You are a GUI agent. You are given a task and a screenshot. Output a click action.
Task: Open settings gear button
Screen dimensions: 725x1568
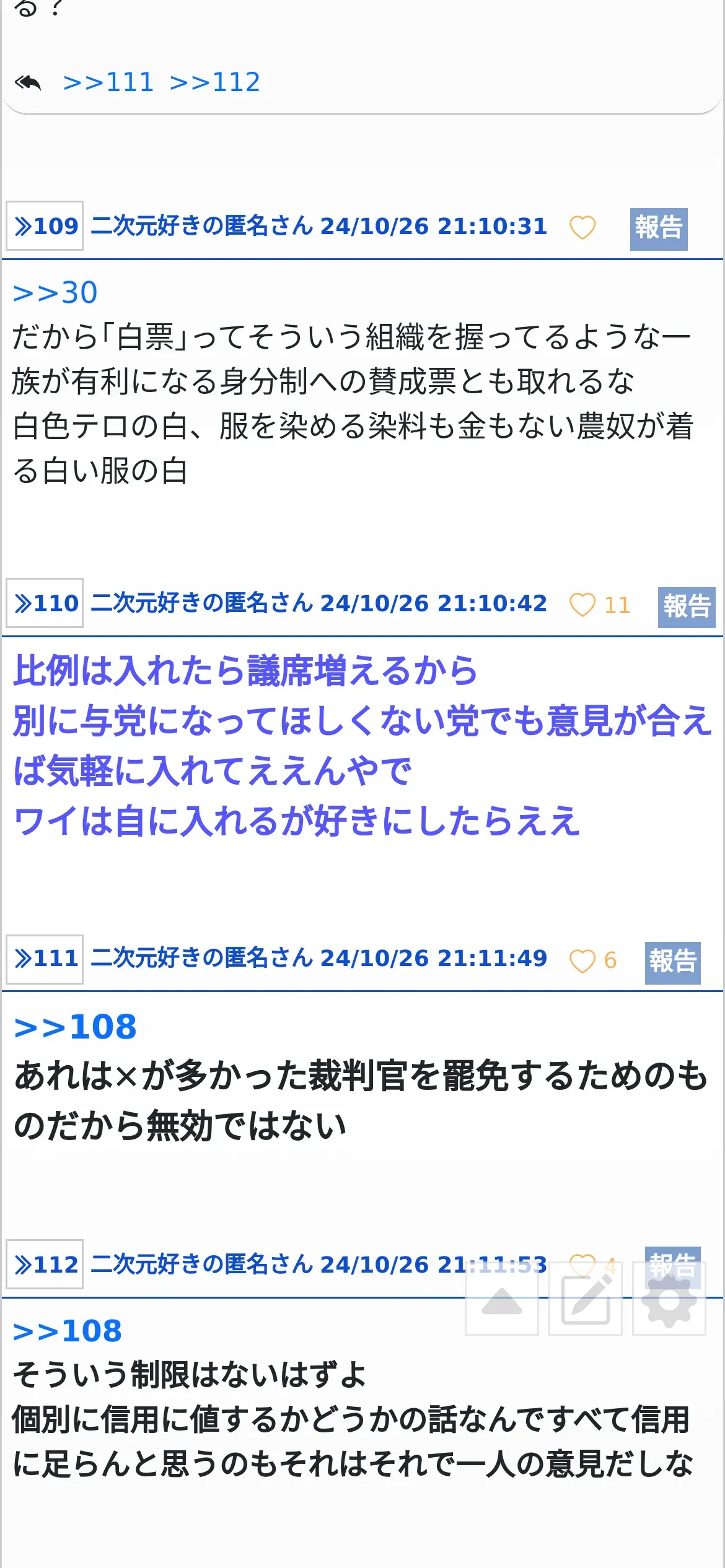669,1299
